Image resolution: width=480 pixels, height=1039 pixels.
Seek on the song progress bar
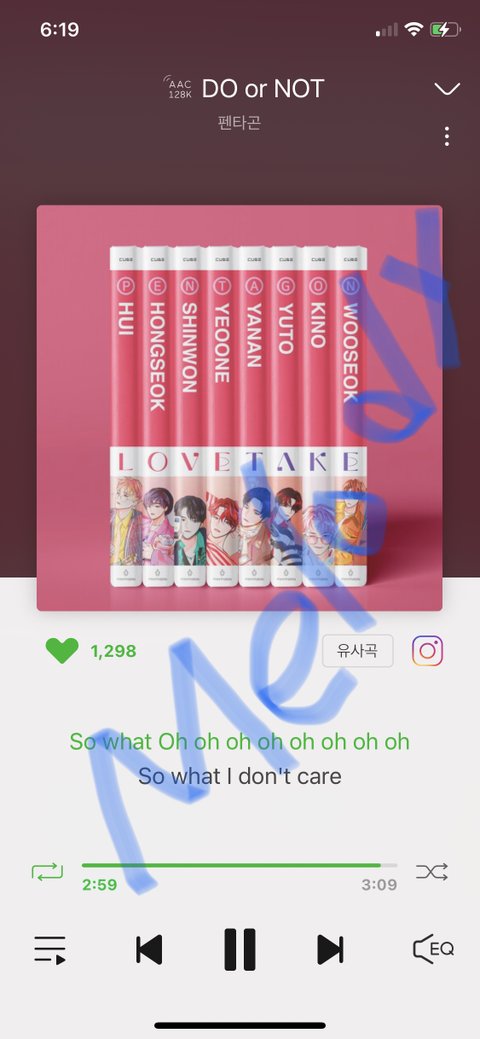click(x=239, y=865)
